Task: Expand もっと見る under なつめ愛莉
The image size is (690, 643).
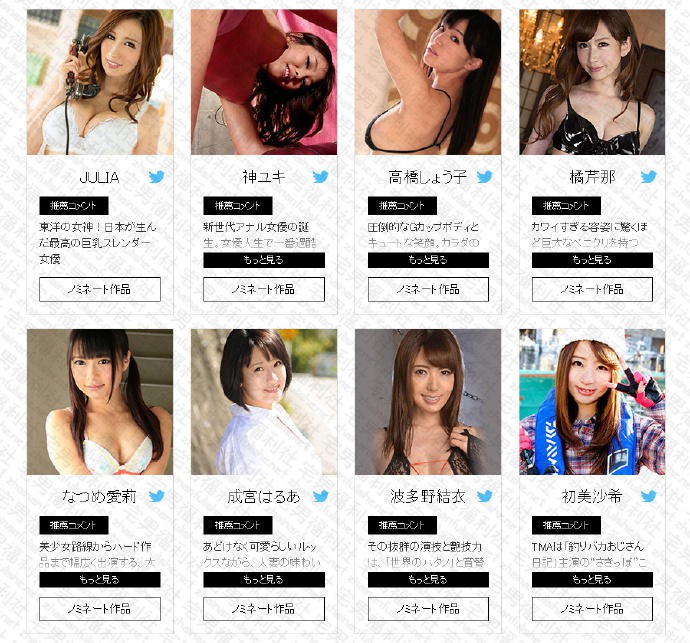Action: 99,580
